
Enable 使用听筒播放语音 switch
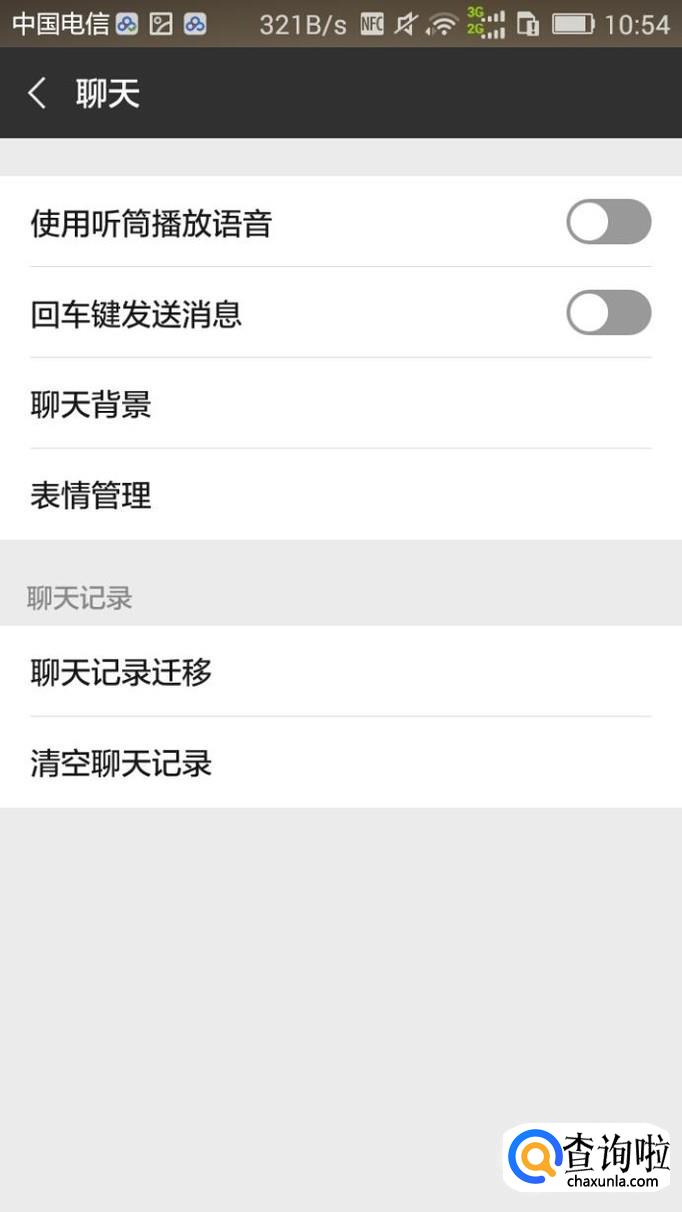pyautogui.click(x=608, y=222)
